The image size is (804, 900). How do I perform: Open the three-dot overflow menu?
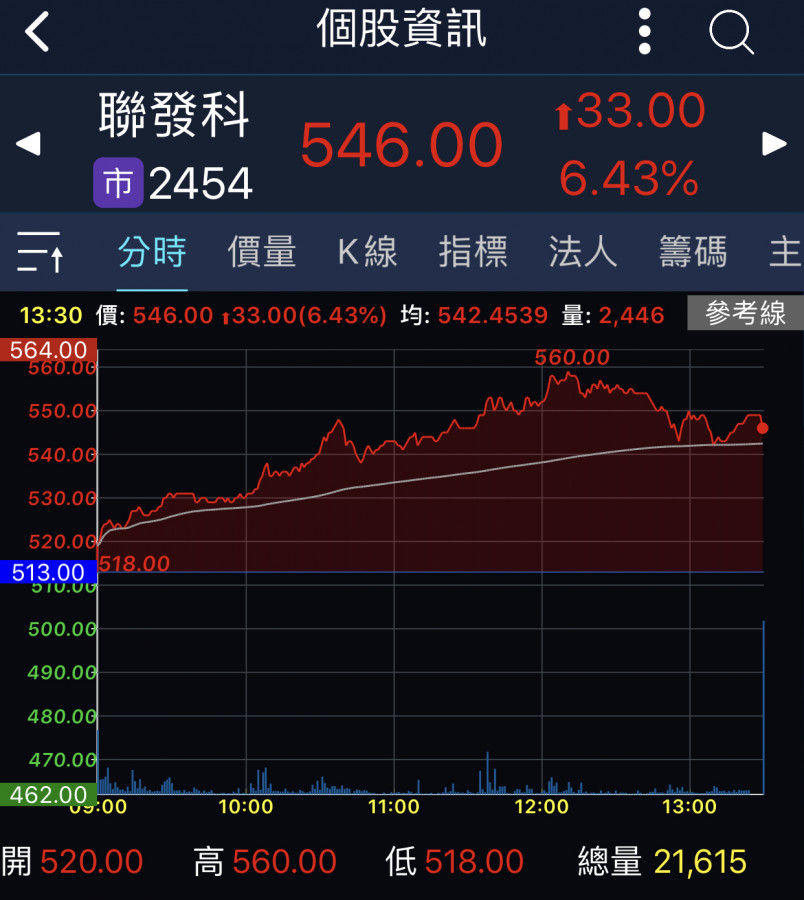pos(645,32)
